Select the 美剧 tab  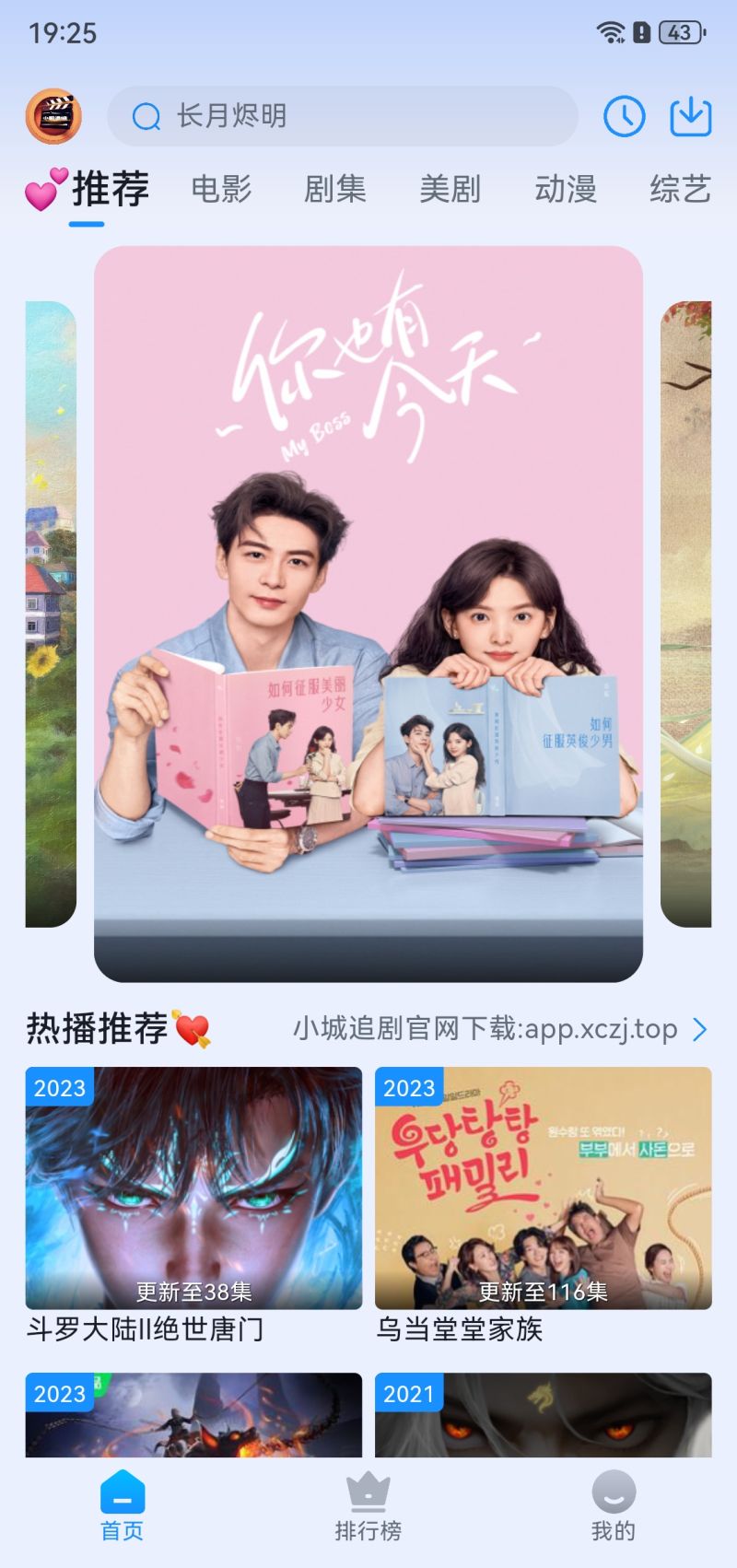pos(450,189)
